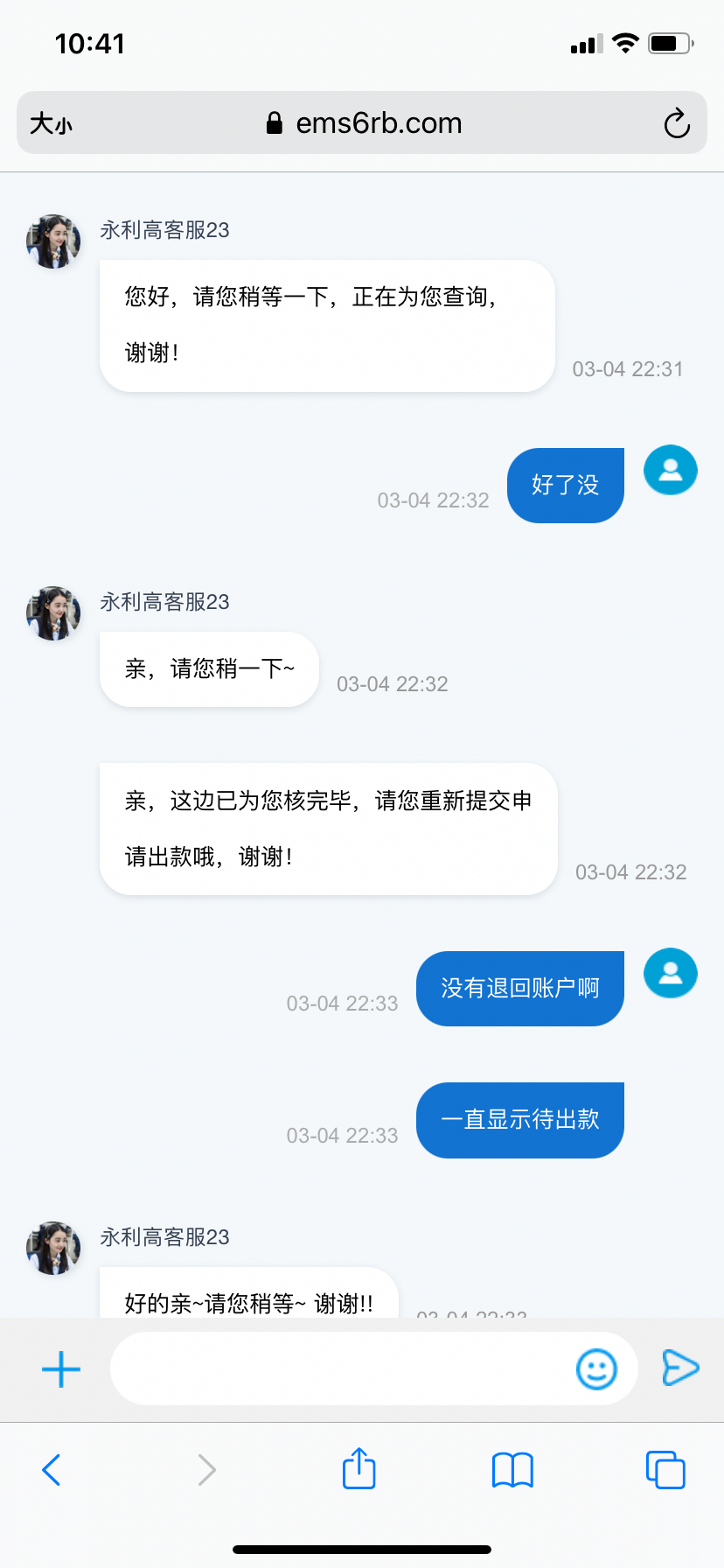The height and width of the screenshot is (1568, 724).
Task: Open the tabs overview icon
Action: 665,1470
